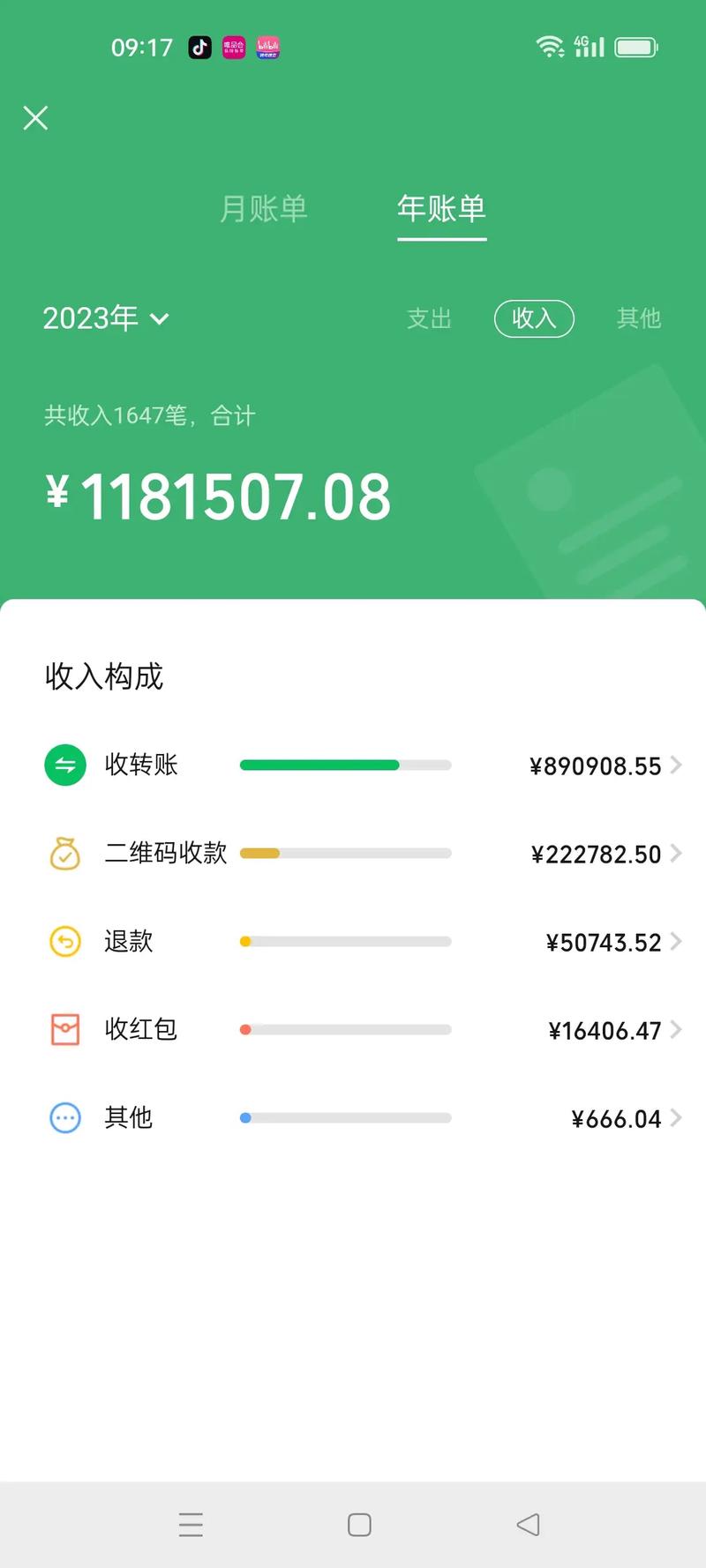Open the 收红包 row
706x1568 pixels.
353,1029
